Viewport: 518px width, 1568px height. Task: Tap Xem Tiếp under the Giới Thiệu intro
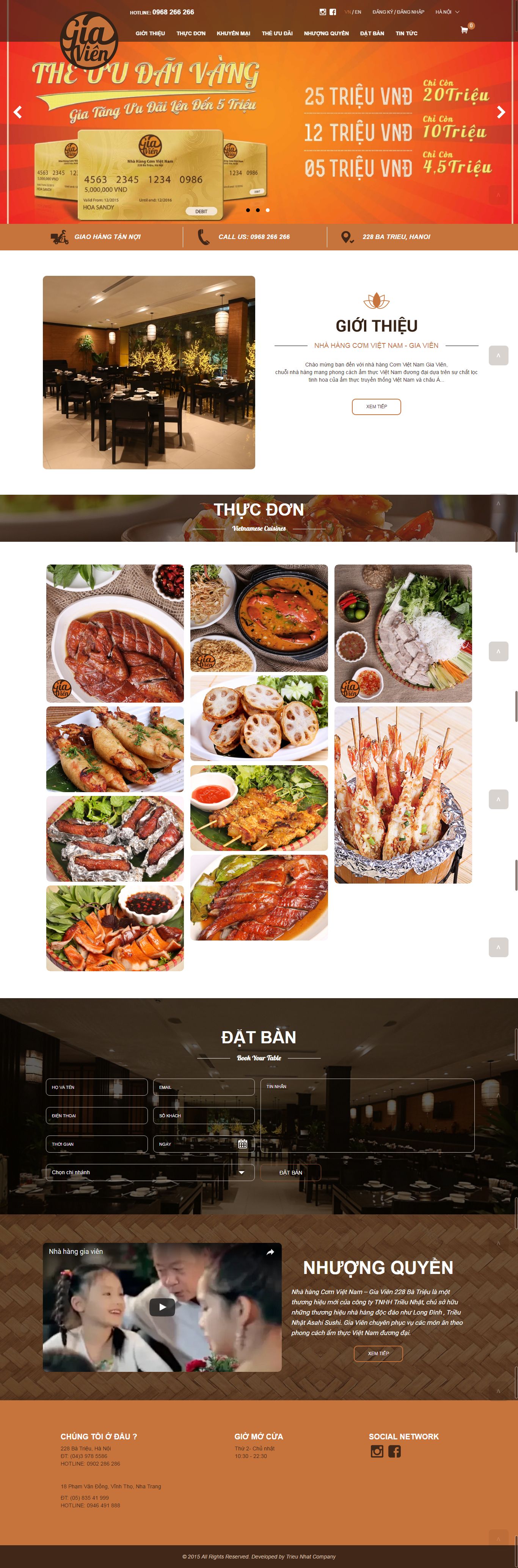pos(376,407)
